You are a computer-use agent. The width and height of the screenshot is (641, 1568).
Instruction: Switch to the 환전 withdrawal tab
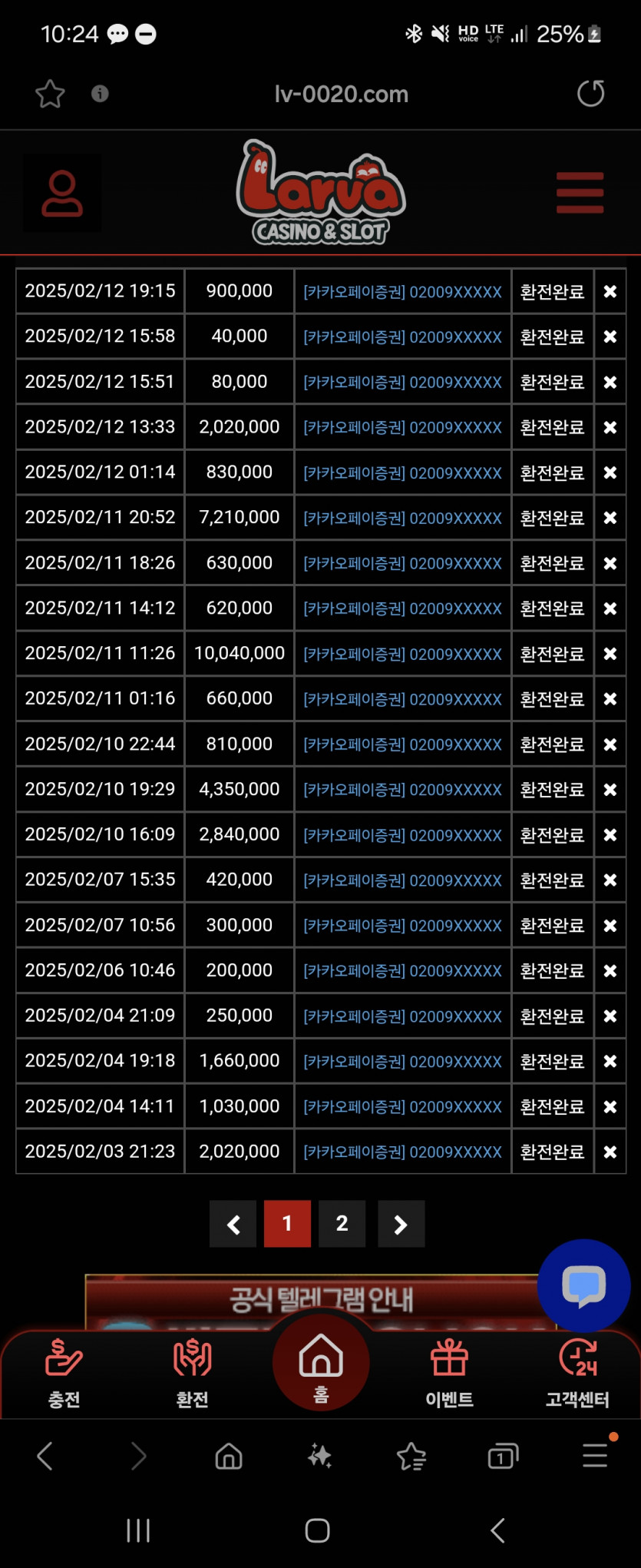pyautogui.click(x=192, y=1373)
